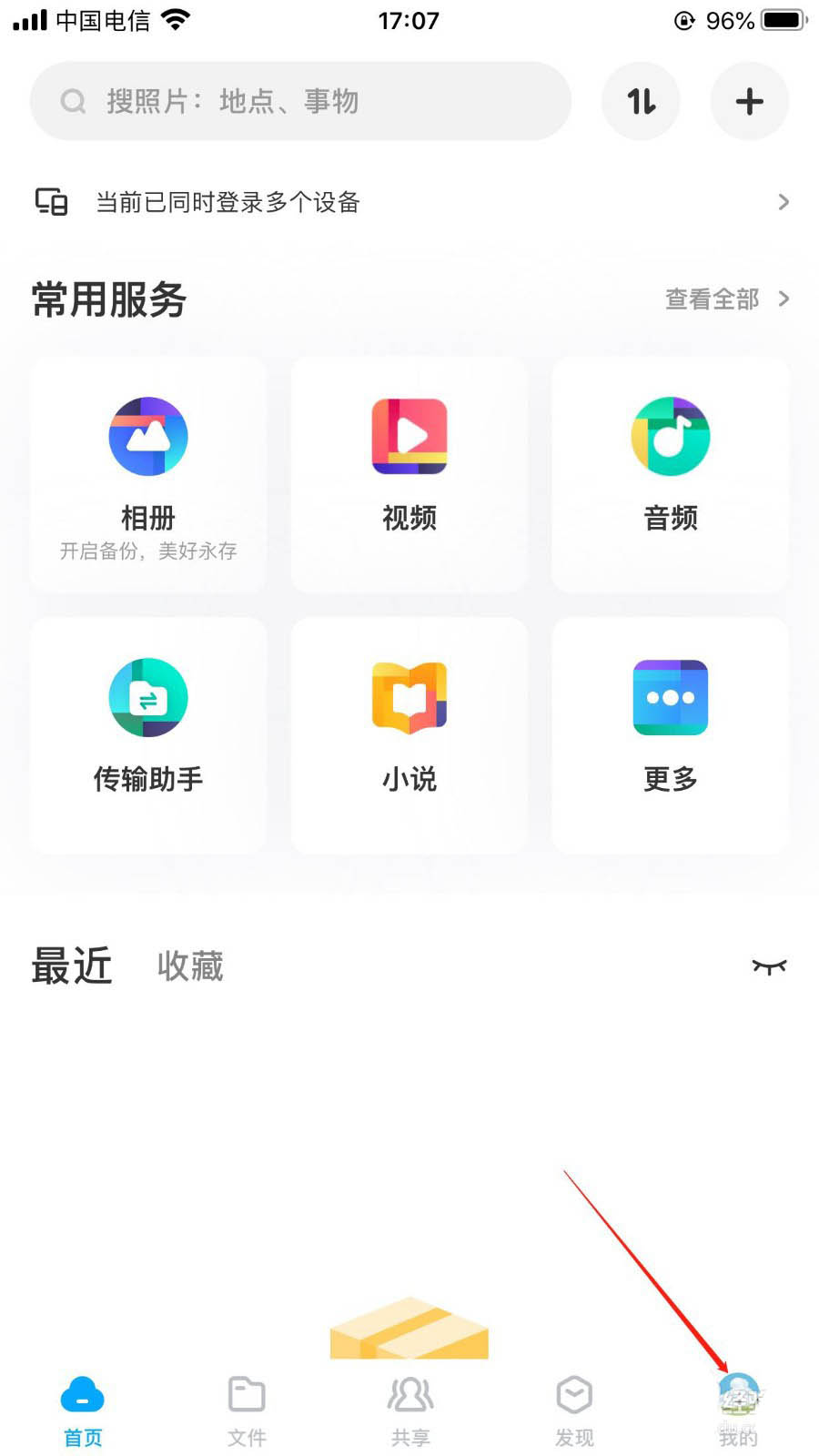This screenshot has width=819, height=1456.
Task: Open the sort order control
Action: pyautogui.click(x=641, y=101)
